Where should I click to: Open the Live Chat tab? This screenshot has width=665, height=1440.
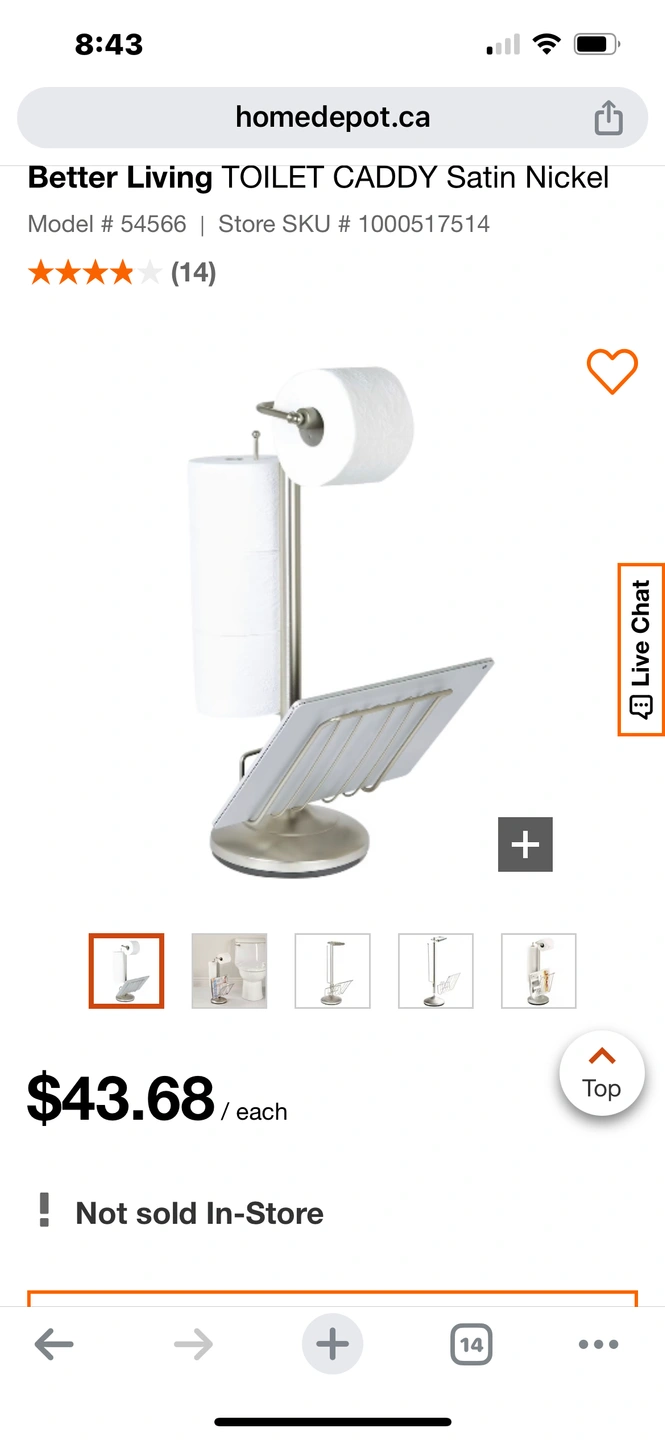point(641,649)
